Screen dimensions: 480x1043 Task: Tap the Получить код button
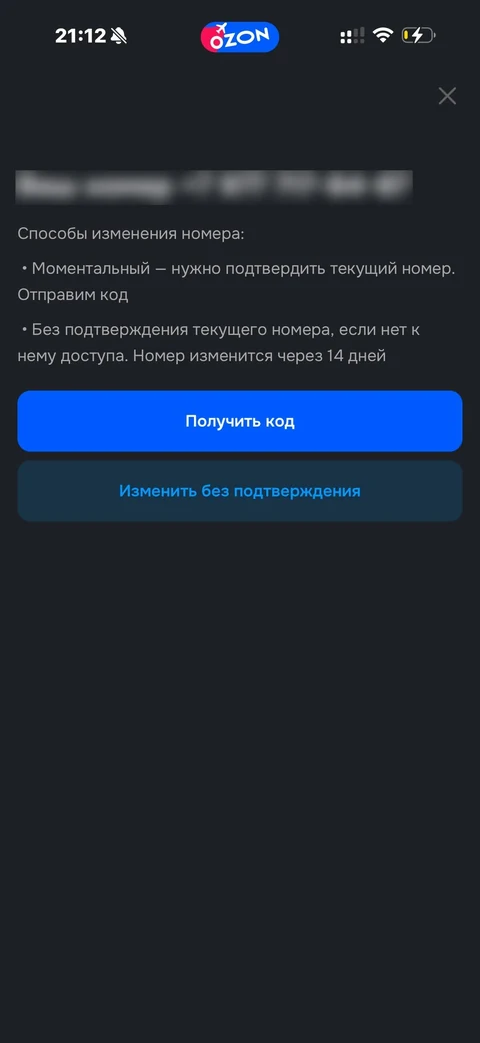pyautogui.click(x=239, y=421)
